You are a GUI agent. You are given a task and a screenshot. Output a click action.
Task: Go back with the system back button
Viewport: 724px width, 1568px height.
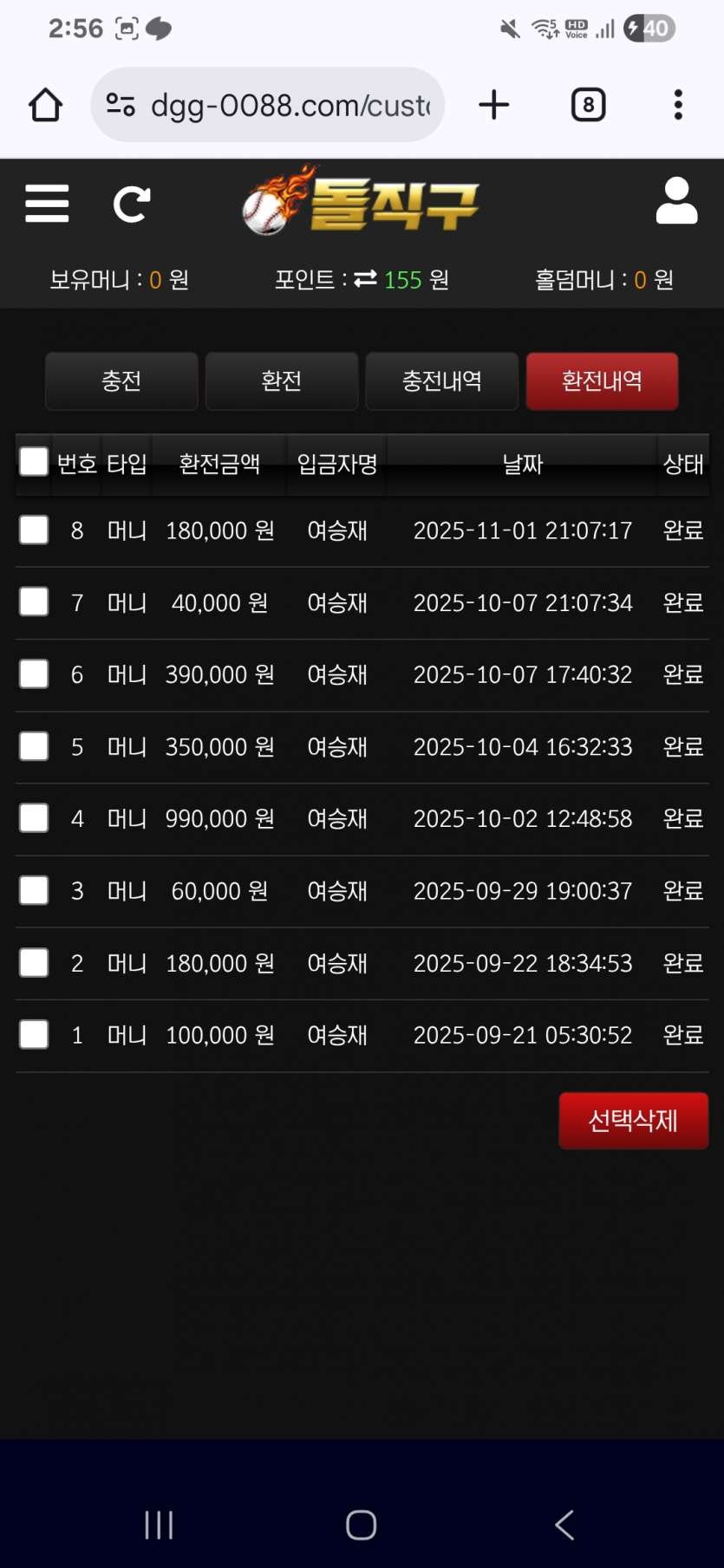pyautogui.click(x=564, y=1525)
